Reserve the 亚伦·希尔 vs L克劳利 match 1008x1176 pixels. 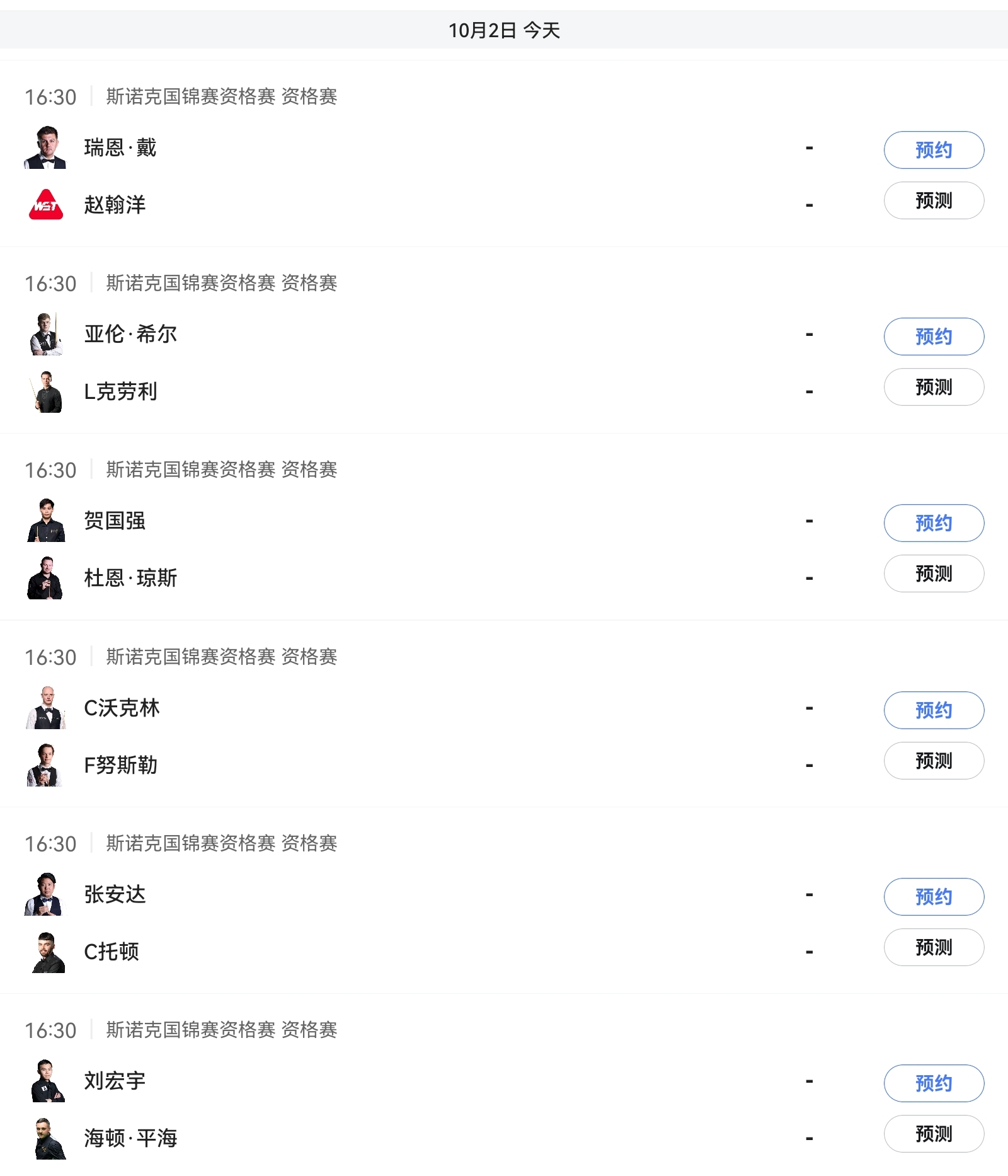[933, 337]
